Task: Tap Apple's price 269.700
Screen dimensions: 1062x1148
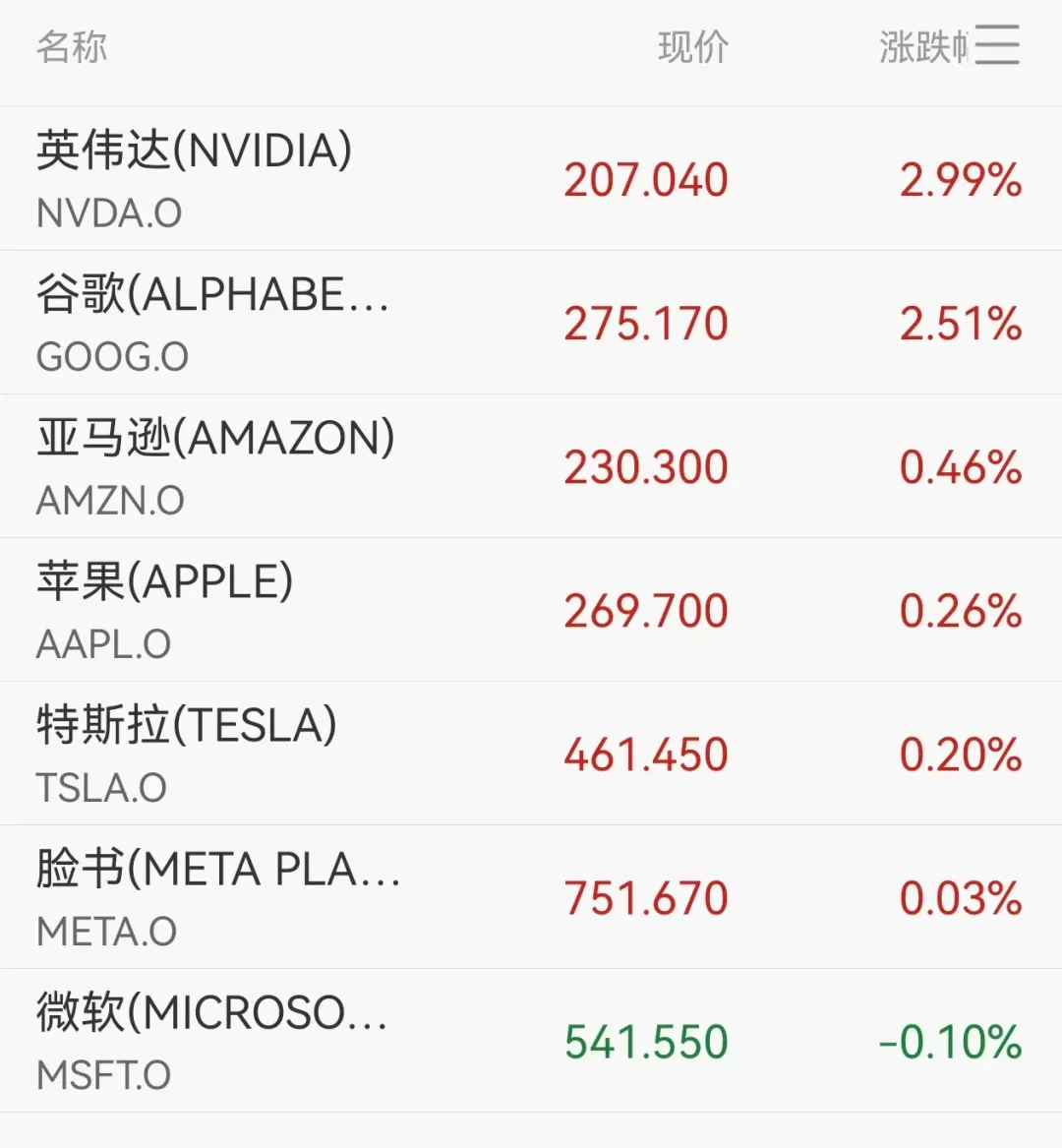Action: pos(645,609)
